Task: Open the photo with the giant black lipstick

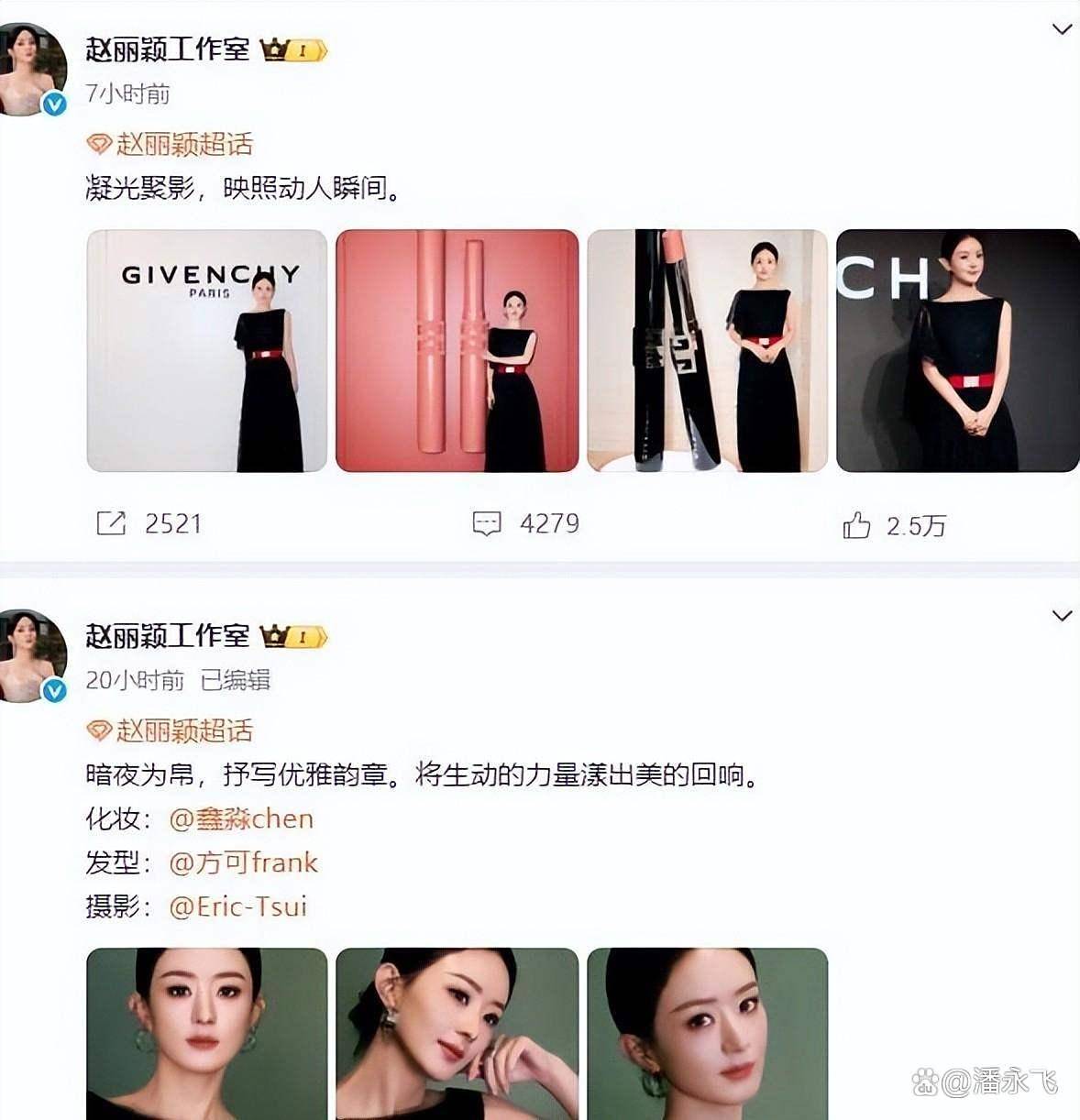Action: pyautogui.click(x=707, y=351)
